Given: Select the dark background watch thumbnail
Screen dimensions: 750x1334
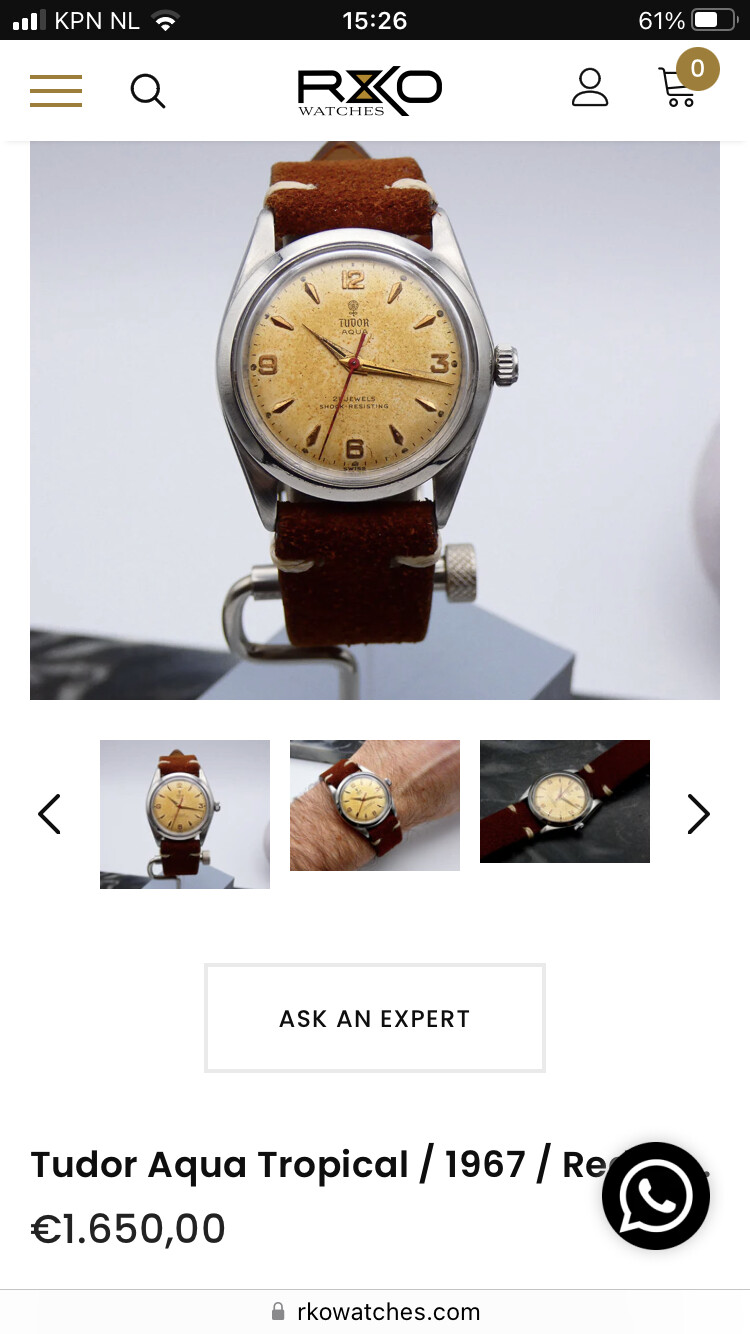Looking at the screenshot, I should click(x=565, y=801).
